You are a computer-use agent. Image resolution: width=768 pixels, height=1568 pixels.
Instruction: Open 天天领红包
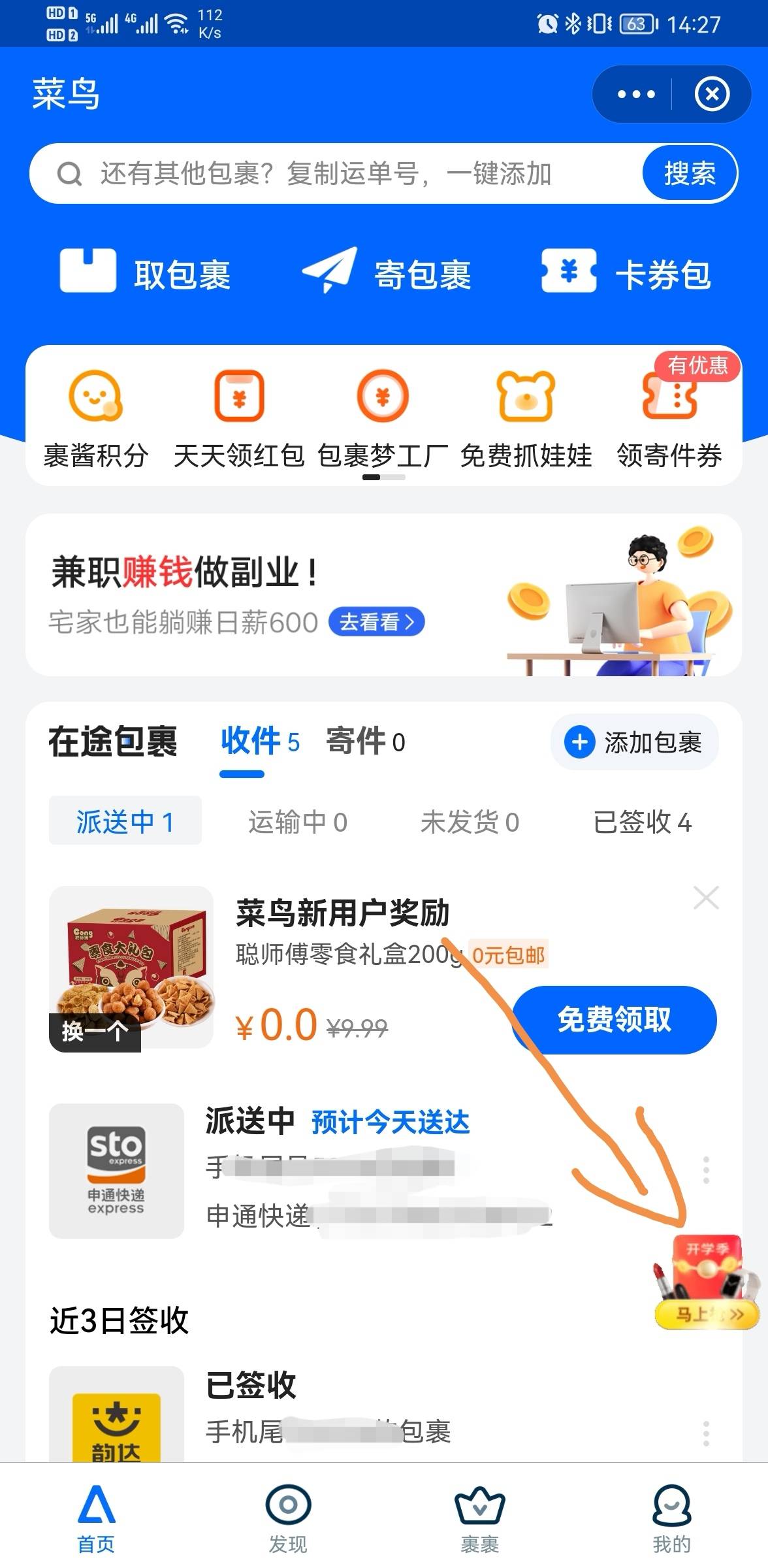[239, 418]
